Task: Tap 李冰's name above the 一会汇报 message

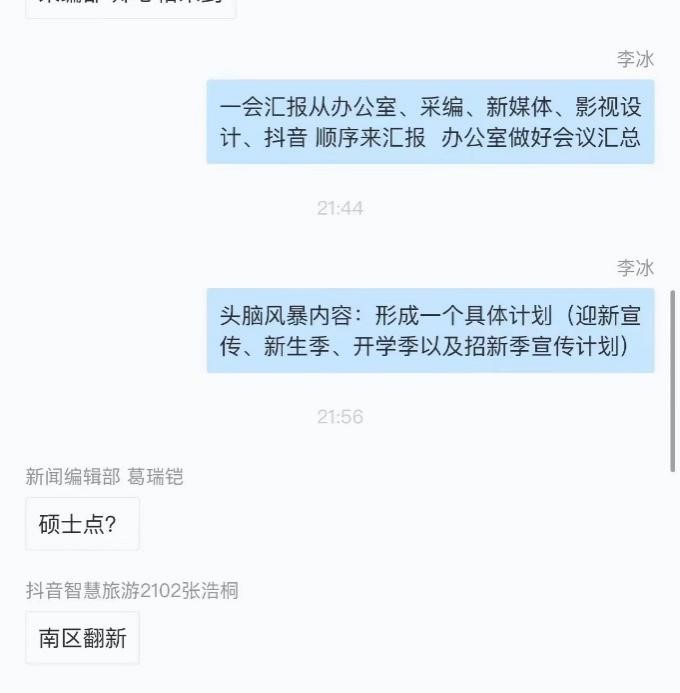Action: click(635, 59)
